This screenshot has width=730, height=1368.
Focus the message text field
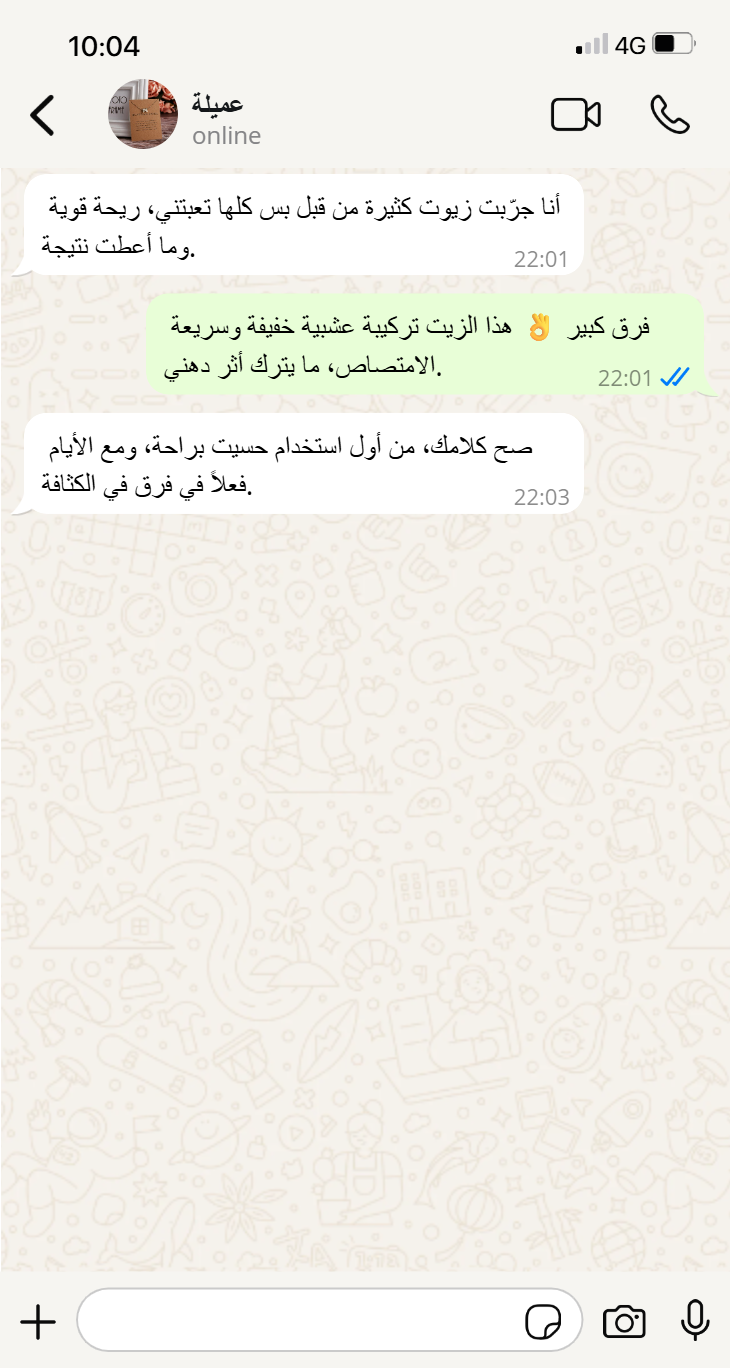tap(300, 1320)
